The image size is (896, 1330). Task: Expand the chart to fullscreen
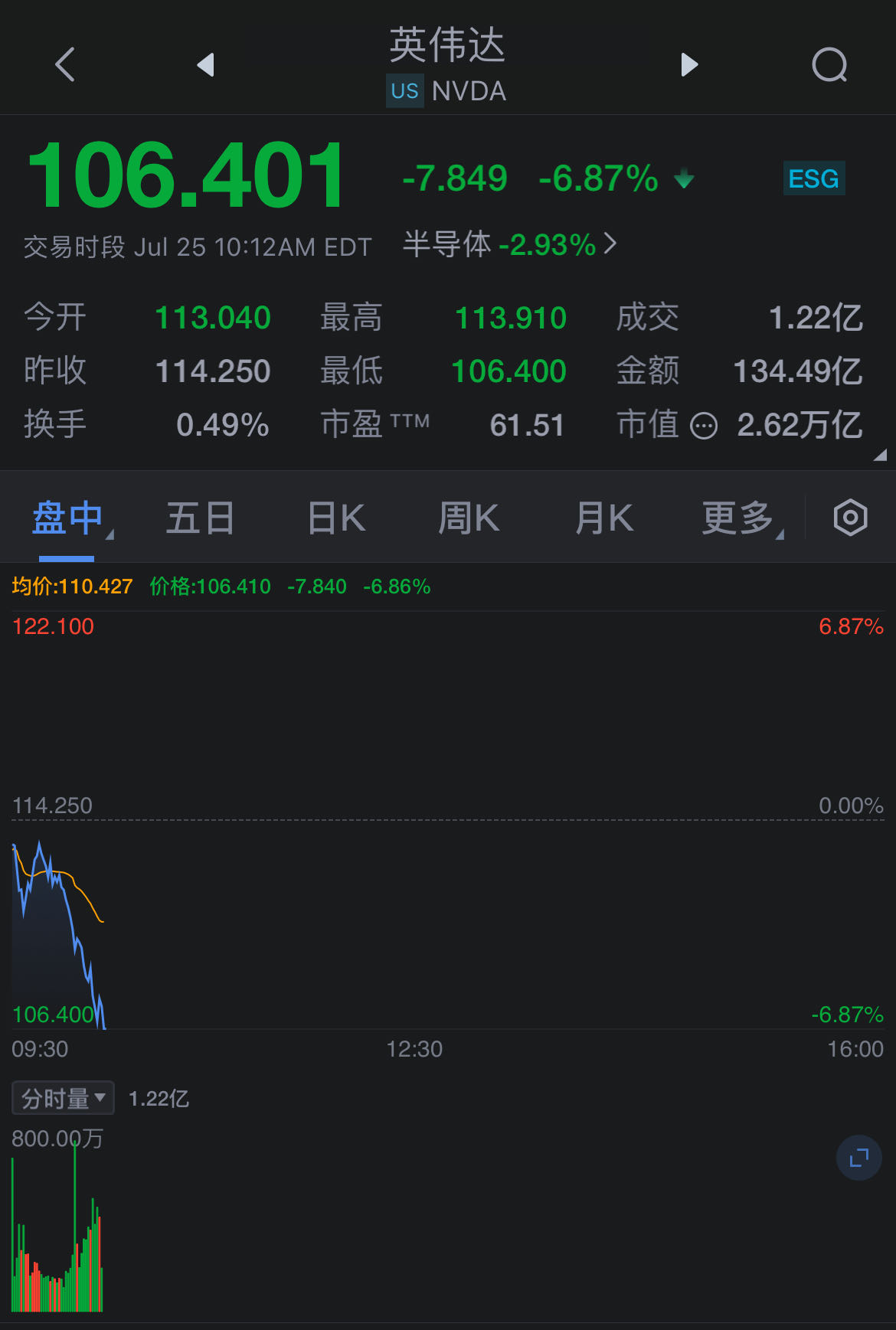(x=858, y=1157)
